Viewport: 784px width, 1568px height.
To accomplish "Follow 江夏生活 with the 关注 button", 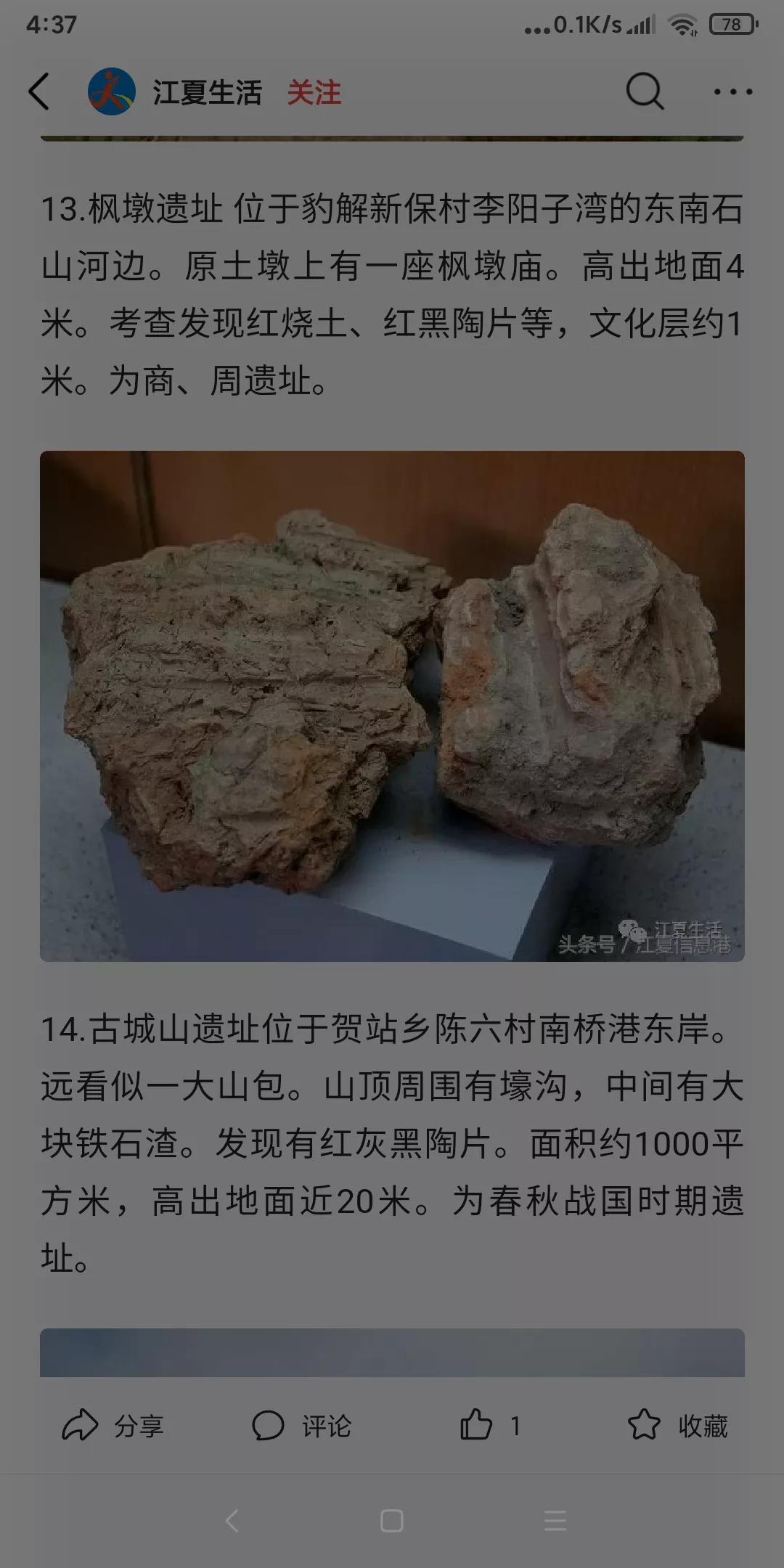I will coord(314,93).
